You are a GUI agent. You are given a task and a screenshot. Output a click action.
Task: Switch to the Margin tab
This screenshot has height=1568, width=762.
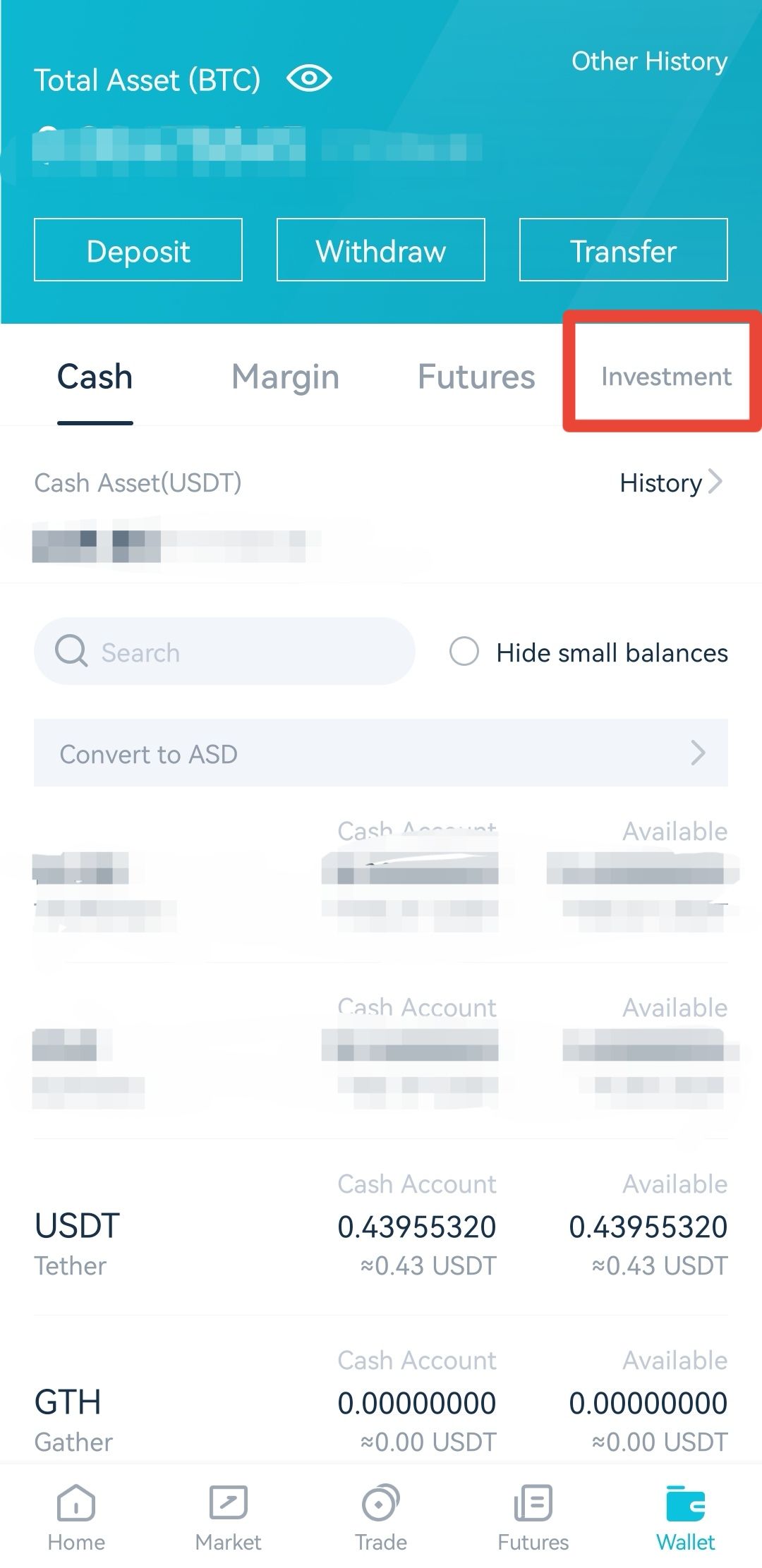click(x=286, y=377)
